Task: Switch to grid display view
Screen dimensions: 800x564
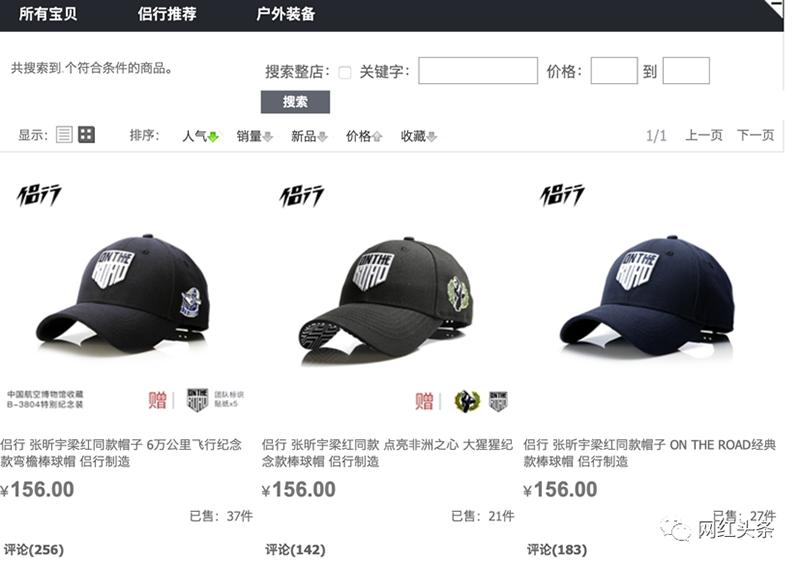Action: [87, 135]
